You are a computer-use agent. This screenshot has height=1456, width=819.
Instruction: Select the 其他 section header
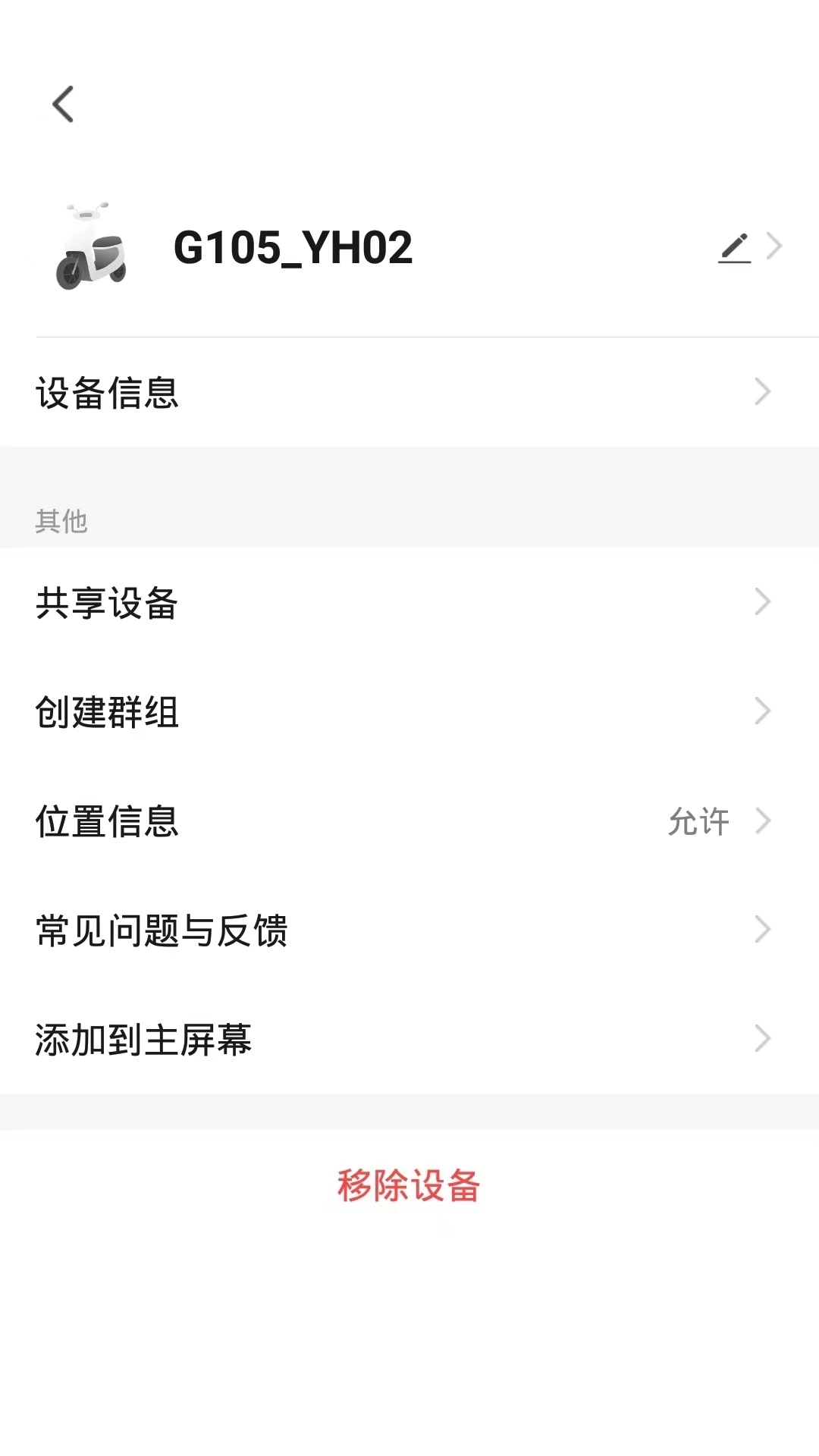point(61,520)
